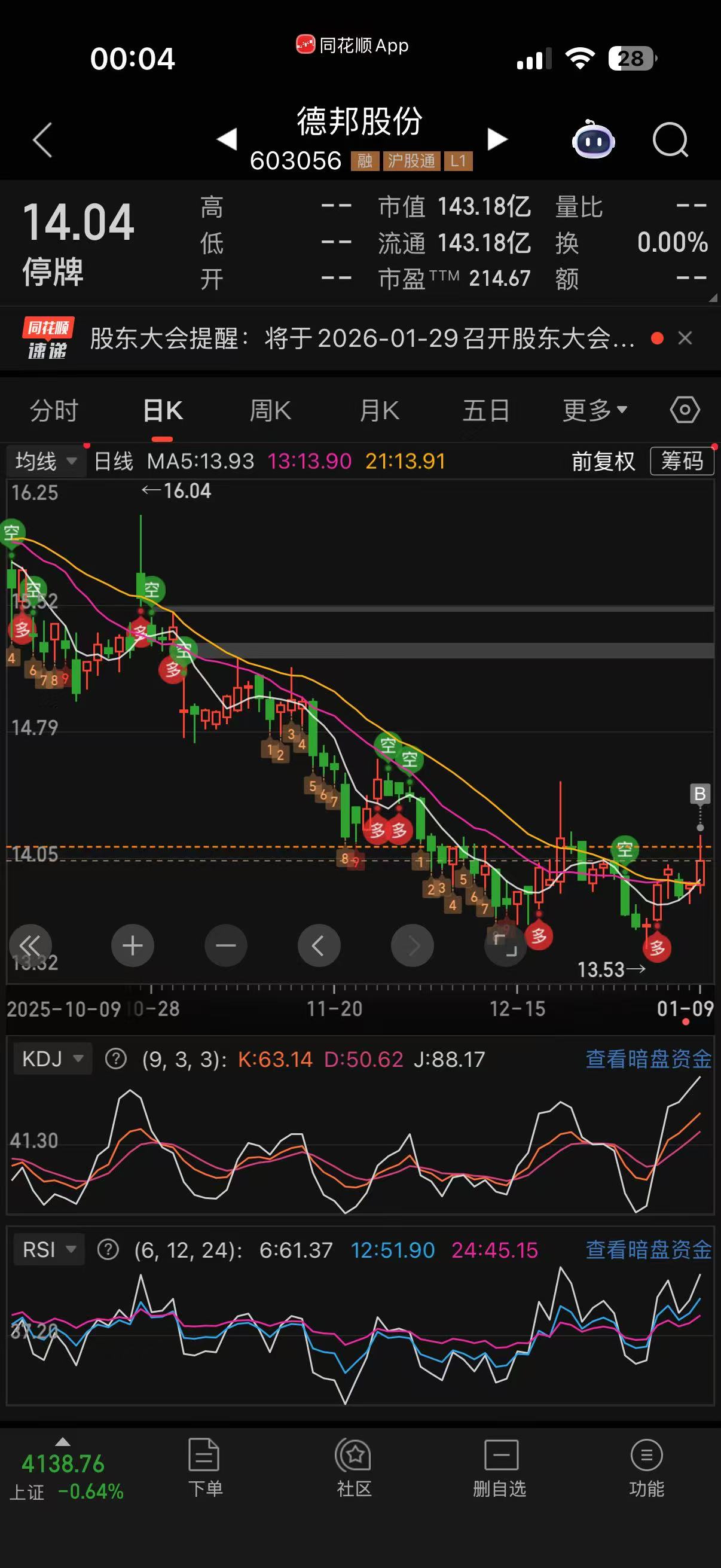721x1568 pixels.
Task: Remove stock via 删自选
Action: [500, 1468]
